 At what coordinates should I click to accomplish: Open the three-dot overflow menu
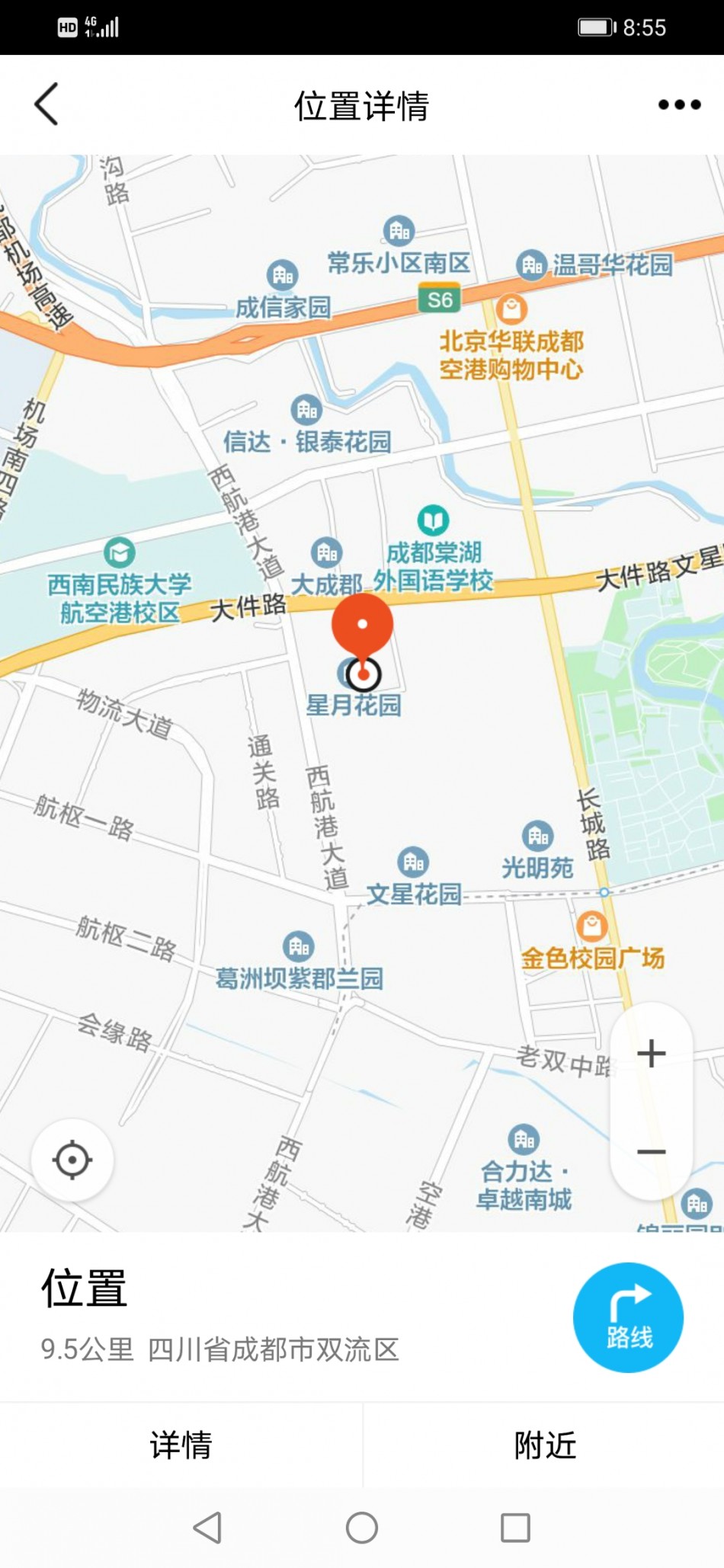[x=679, y=105]
